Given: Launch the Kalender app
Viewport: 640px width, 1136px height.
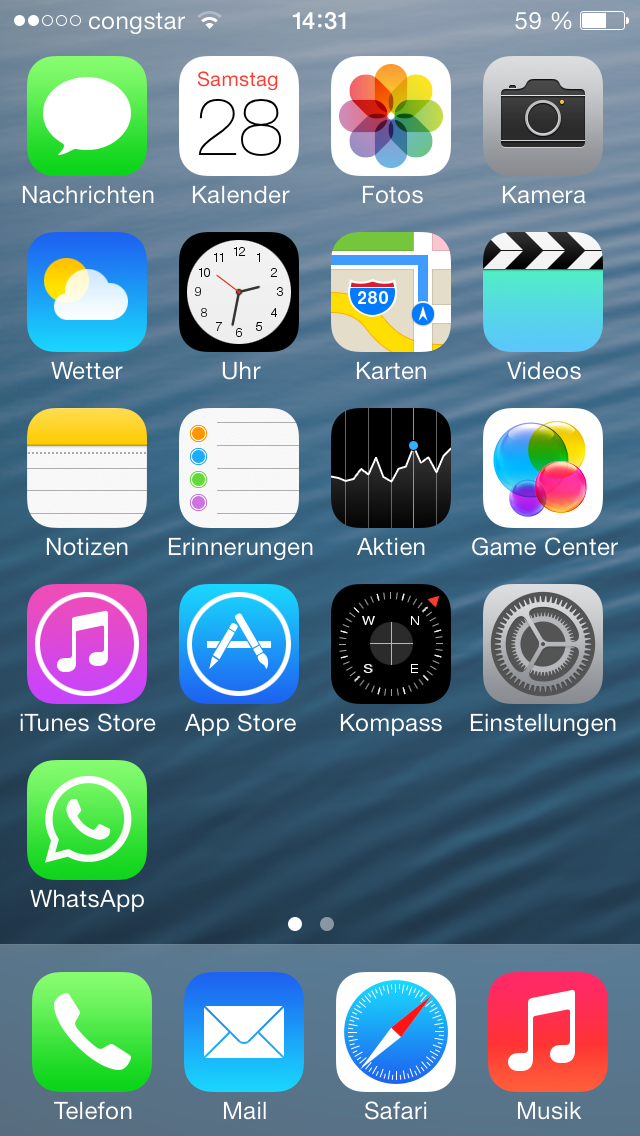Looking at the screenshot, I should pyautogui.click(x=239, y=116).
